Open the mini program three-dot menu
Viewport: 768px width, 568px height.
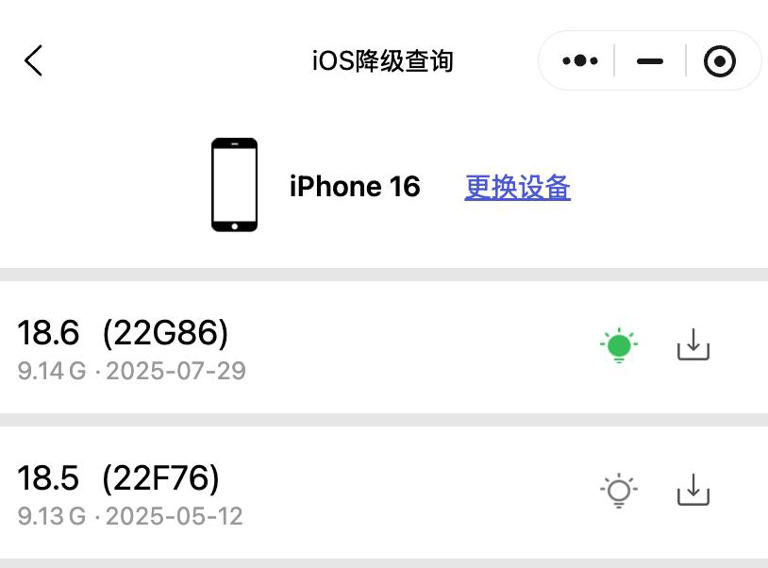pyautogui.click(x=580, y=61)
